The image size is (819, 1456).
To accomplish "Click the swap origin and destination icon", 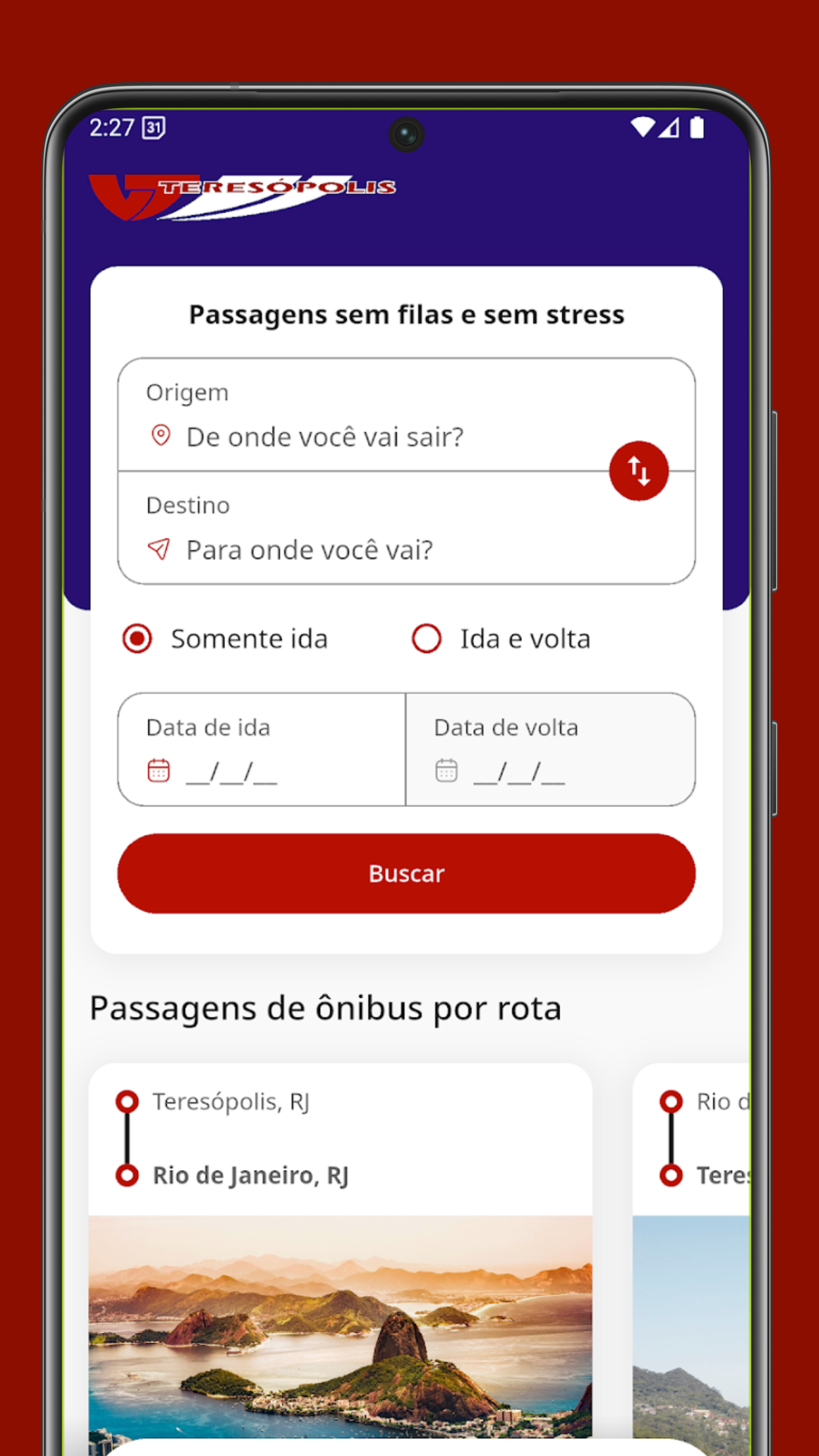I will 639,470.
